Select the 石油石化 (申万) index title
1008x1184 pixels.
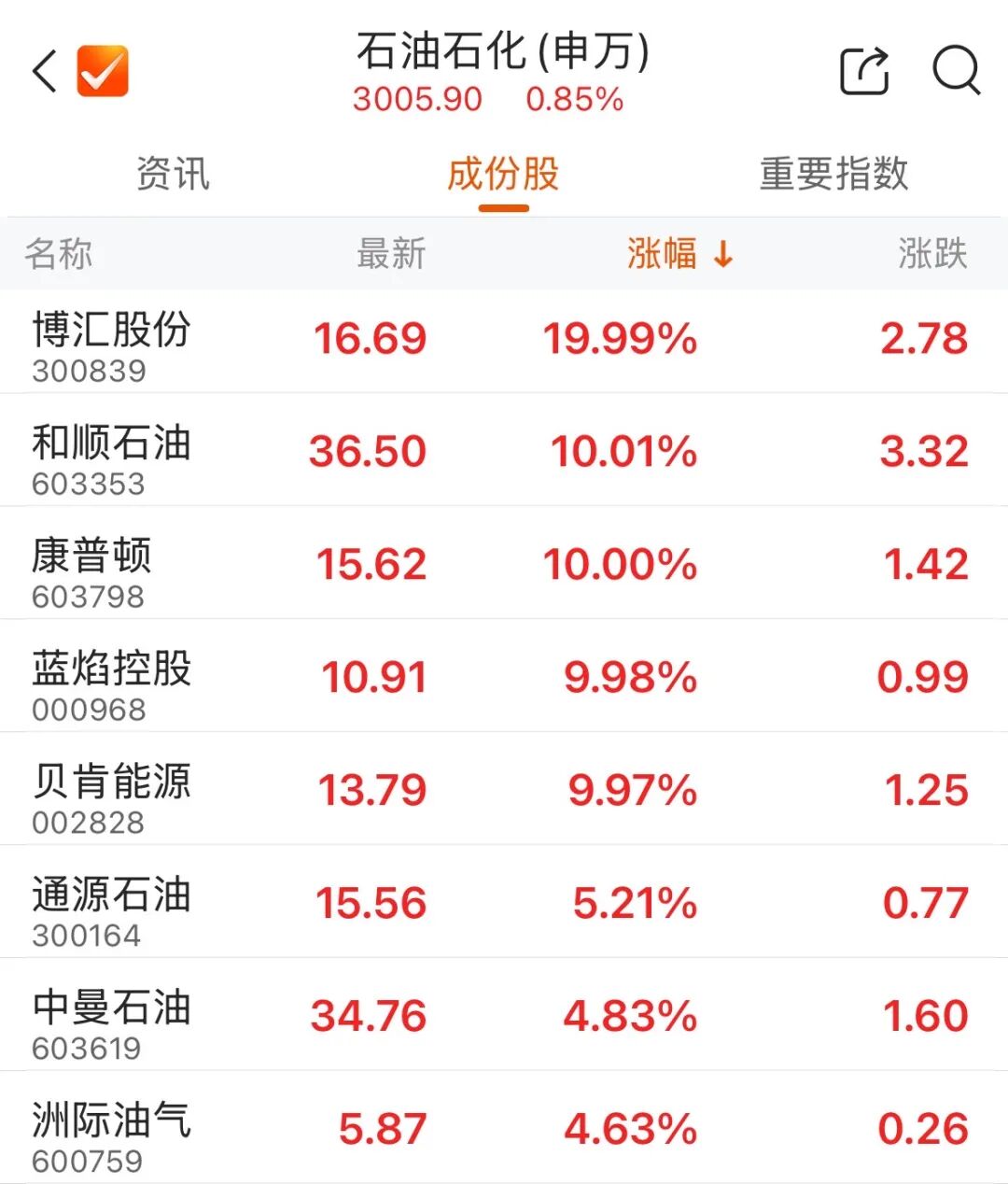click(x=504, y=53)
